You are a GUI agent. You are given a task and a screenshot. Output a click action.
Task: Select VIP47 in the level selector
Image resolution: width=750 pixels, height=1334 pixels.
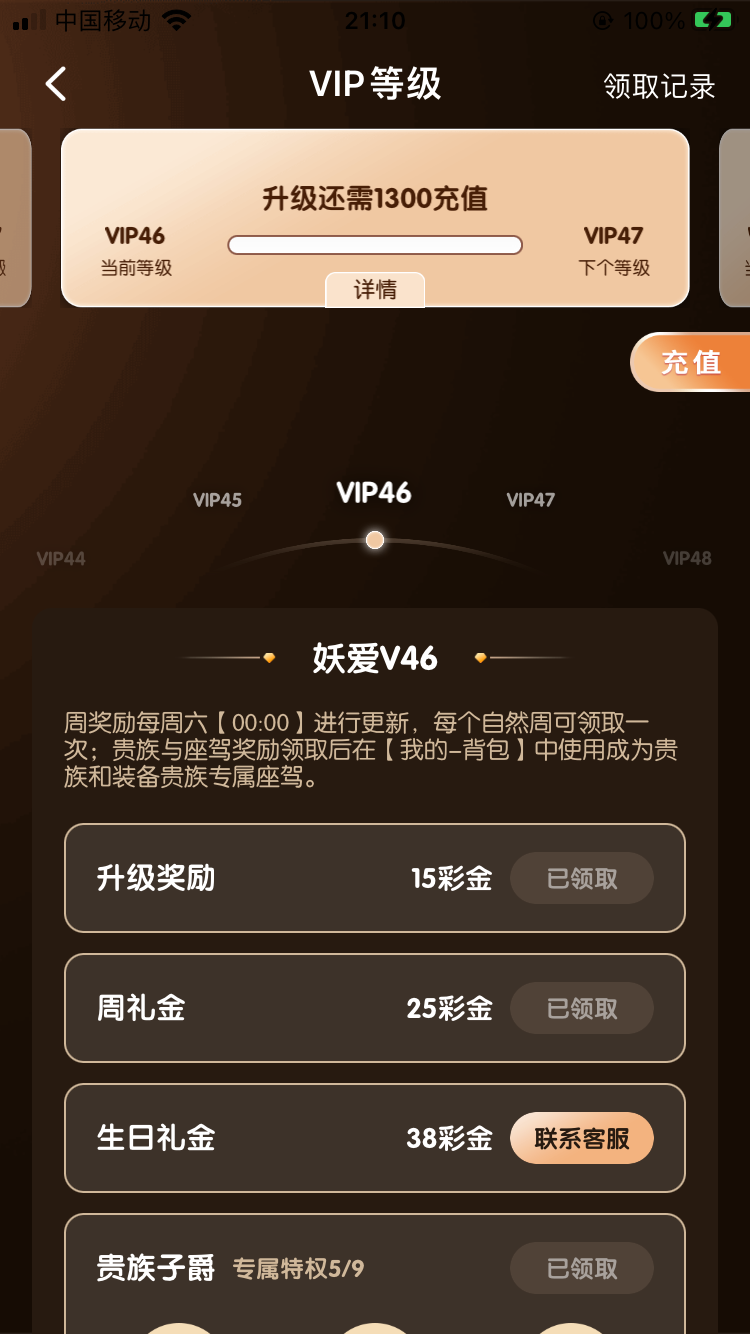[530, 500]
